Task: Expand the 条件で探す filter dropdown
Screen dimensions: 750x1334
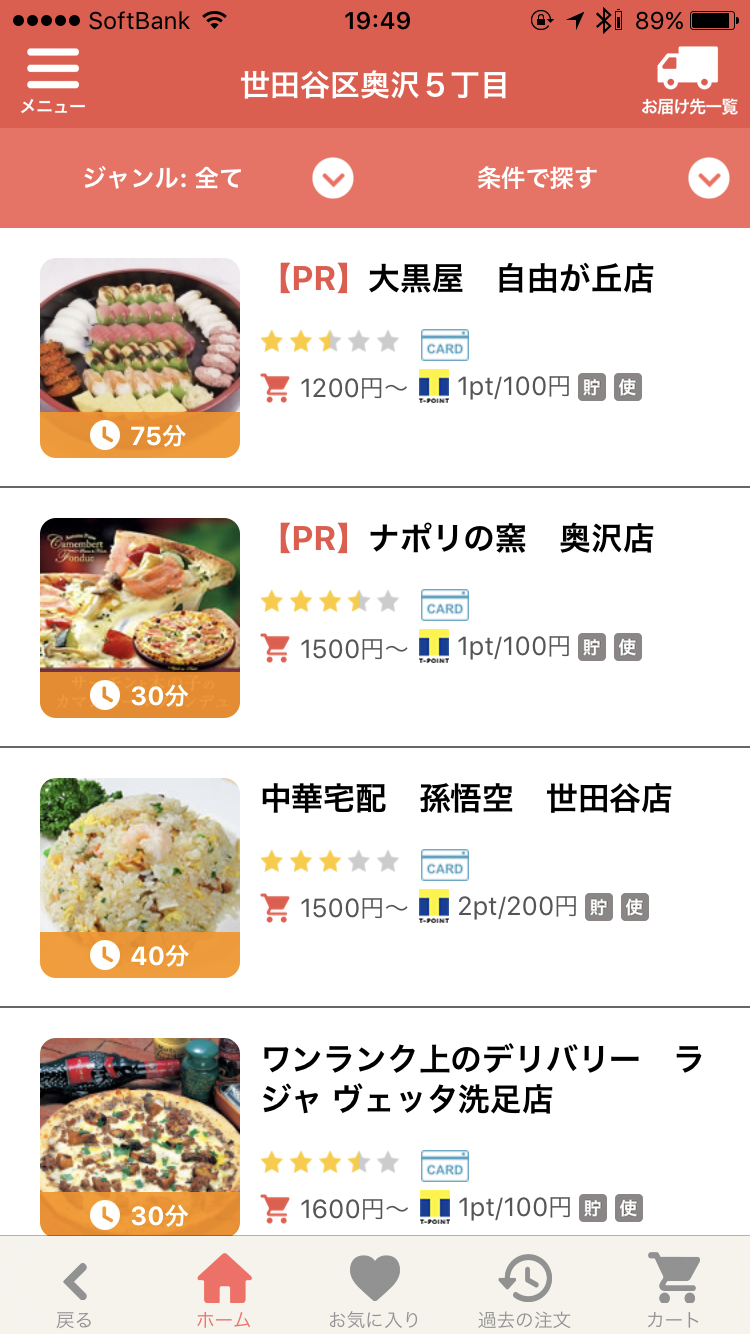Action: pyautogui.click(x=708, y=179)
